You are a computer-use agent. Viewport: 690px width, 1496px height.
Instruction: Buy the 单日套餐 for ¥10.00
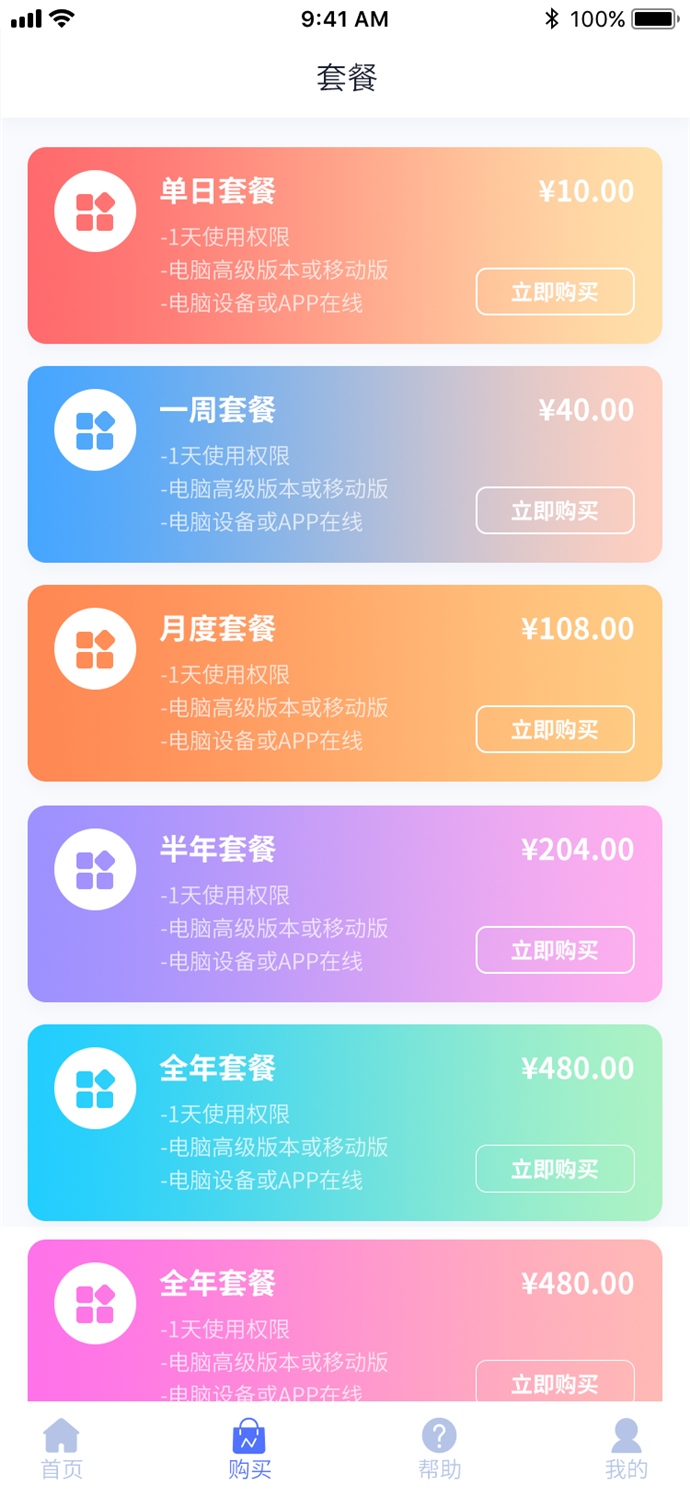pos(555,292)
